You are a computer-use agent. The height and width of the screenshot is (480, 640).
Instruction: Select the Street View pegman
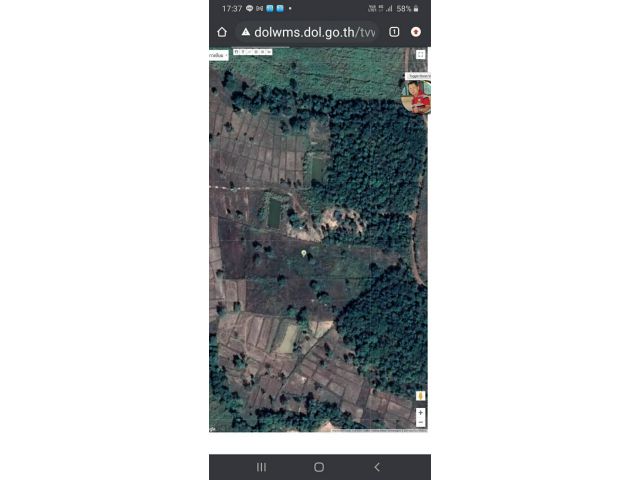click(x=420, y=396)
